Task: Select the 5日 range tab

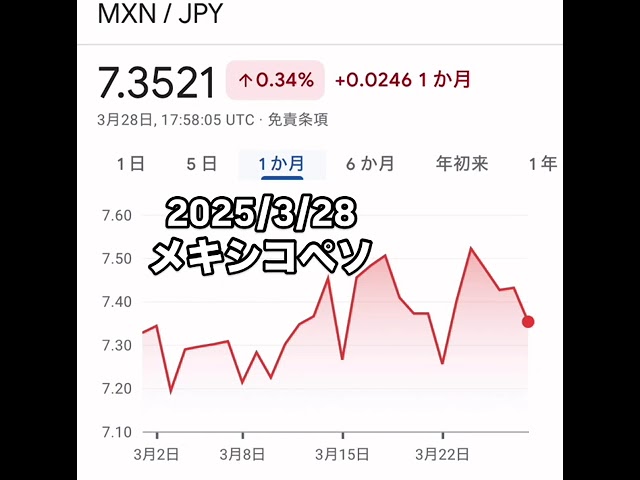Action: [201, 164]
